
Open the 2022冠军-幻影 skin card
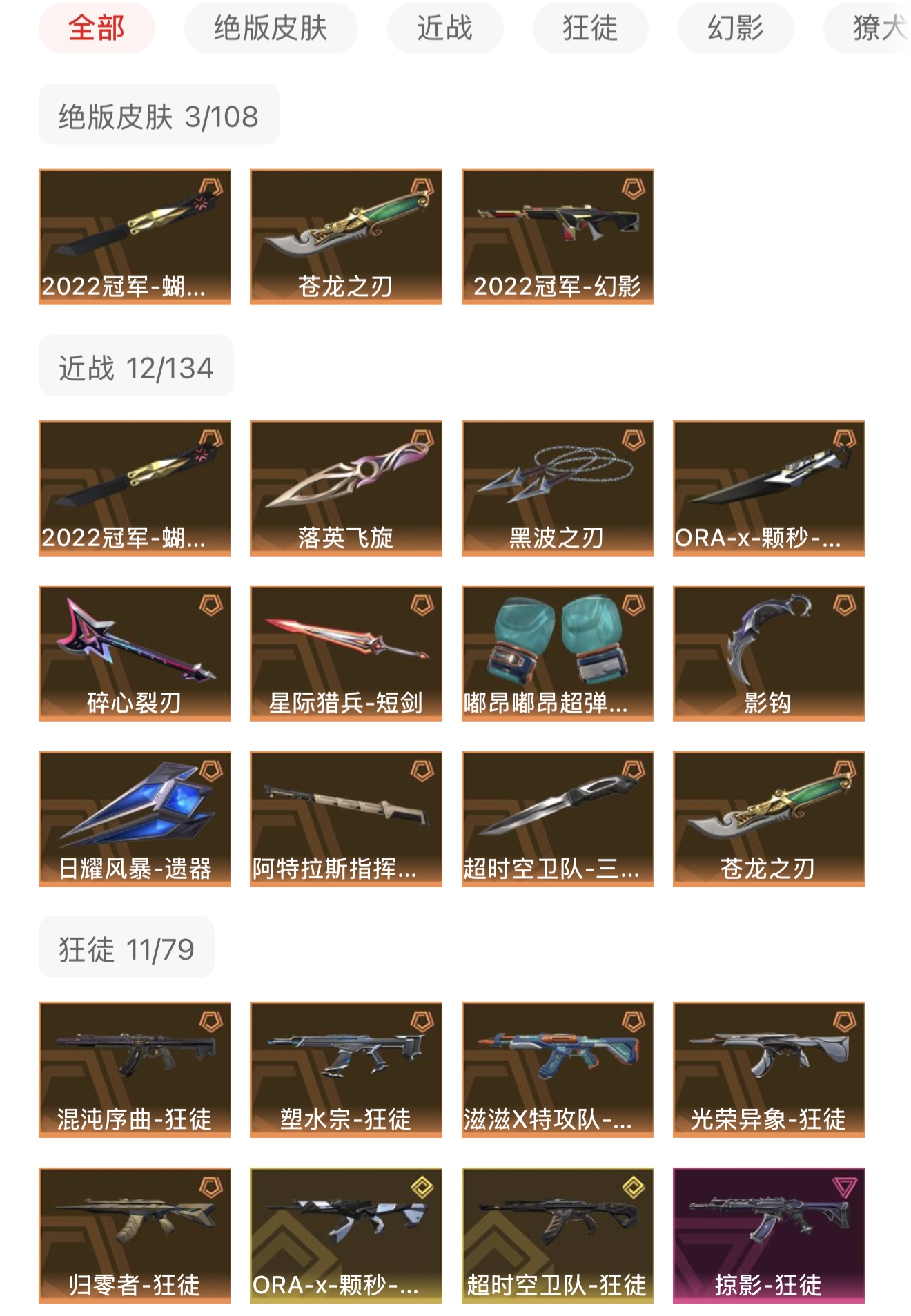[x=557, y=236]
